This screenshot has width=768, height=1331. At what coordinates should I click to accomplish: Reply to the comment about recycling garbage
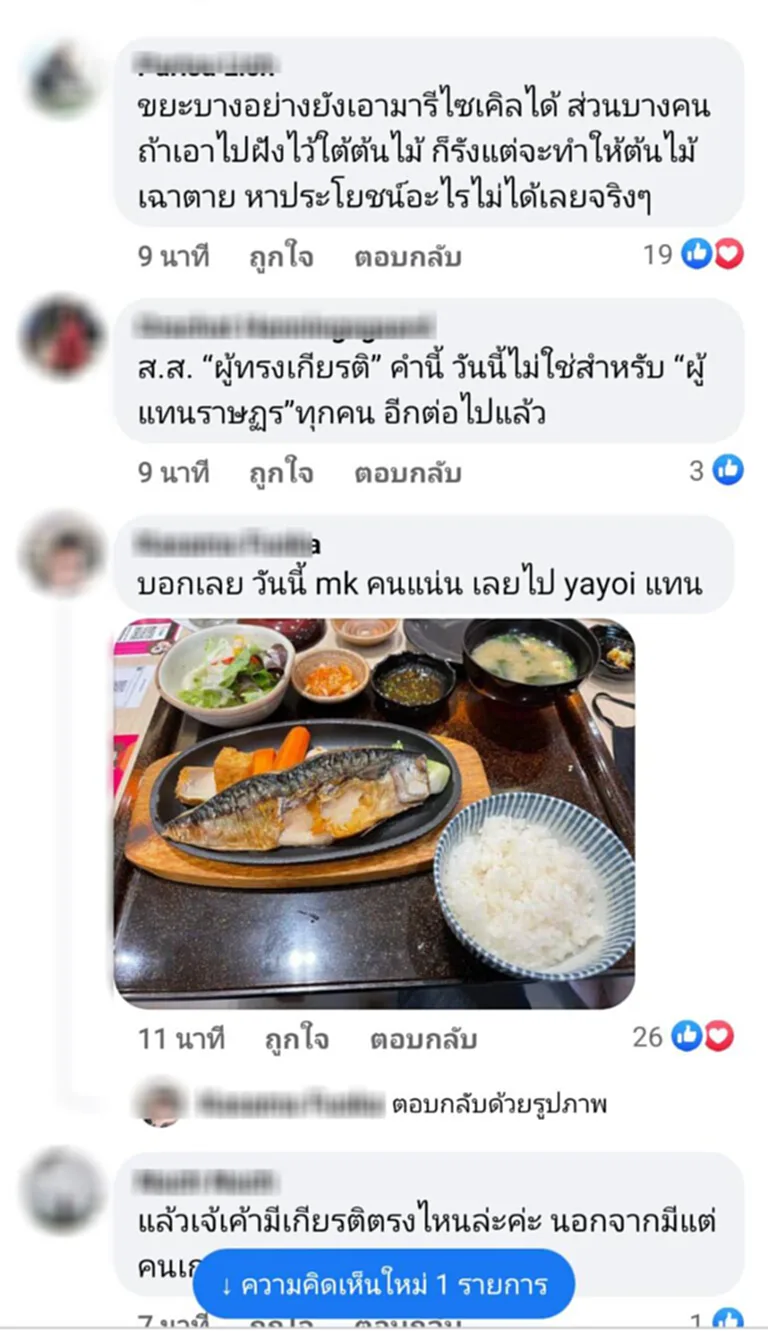pos(407,256)
